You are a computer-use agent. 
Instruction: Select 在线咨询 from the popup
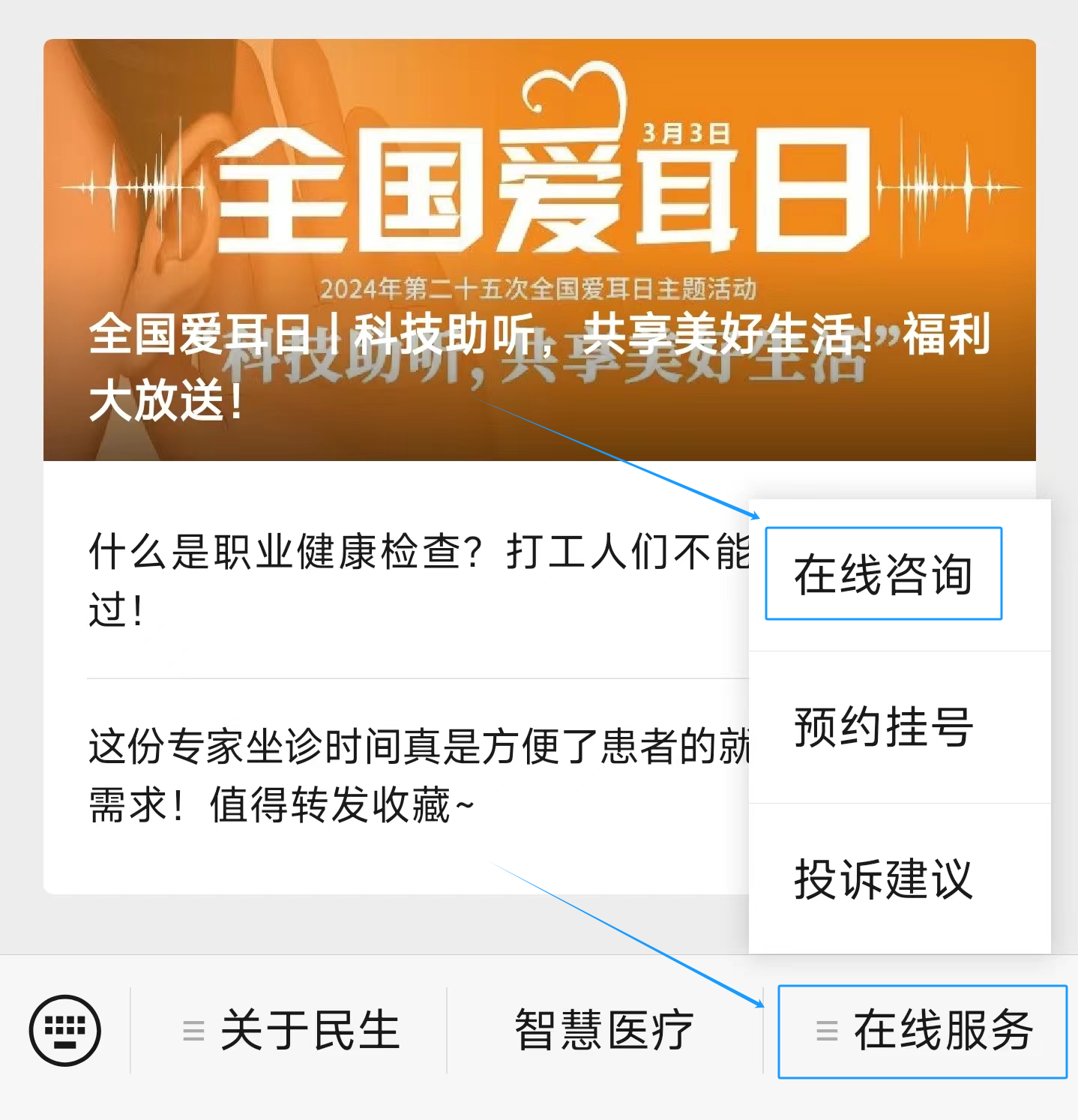pyautogui.click(x=883, y=574)
